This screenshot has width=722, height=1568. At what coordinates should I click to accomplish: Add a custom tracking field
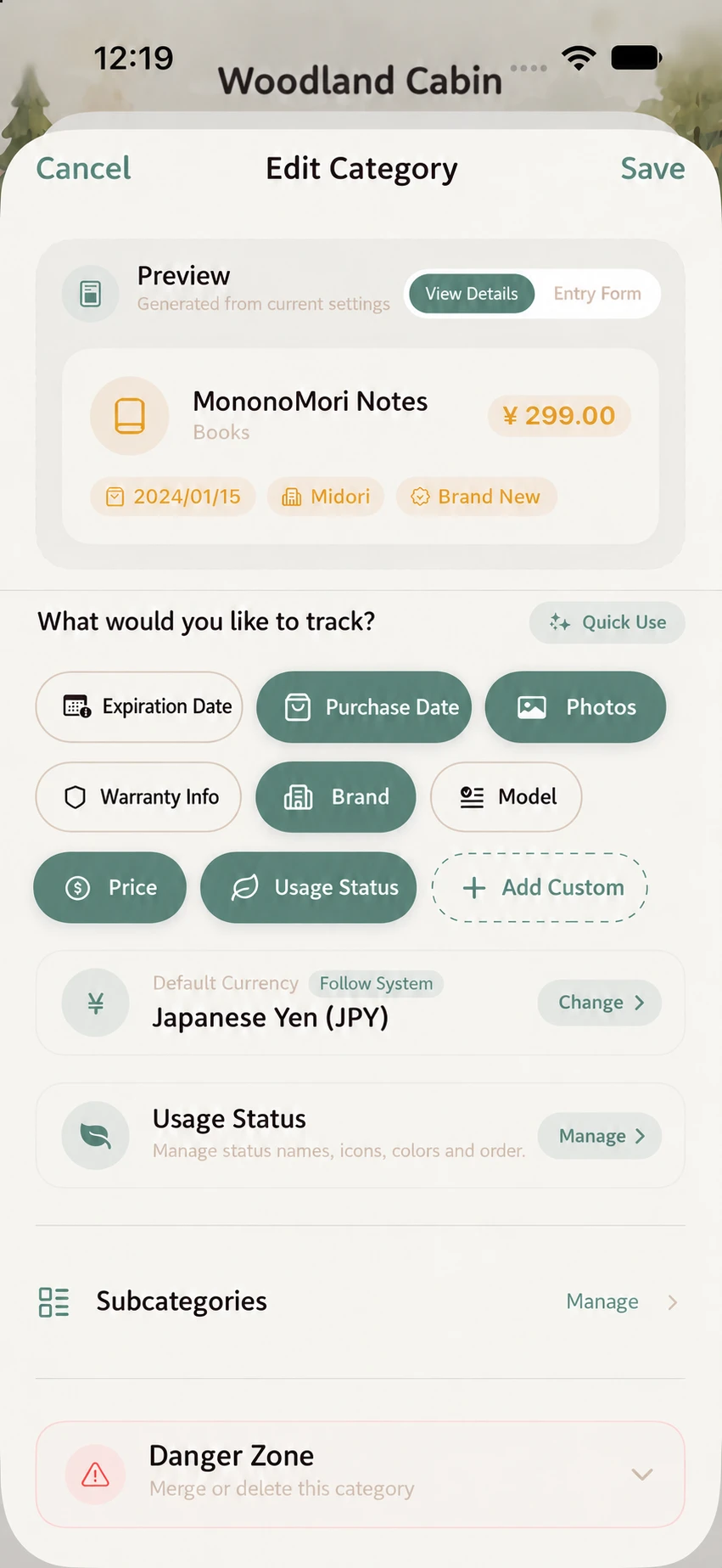[540, 887]
